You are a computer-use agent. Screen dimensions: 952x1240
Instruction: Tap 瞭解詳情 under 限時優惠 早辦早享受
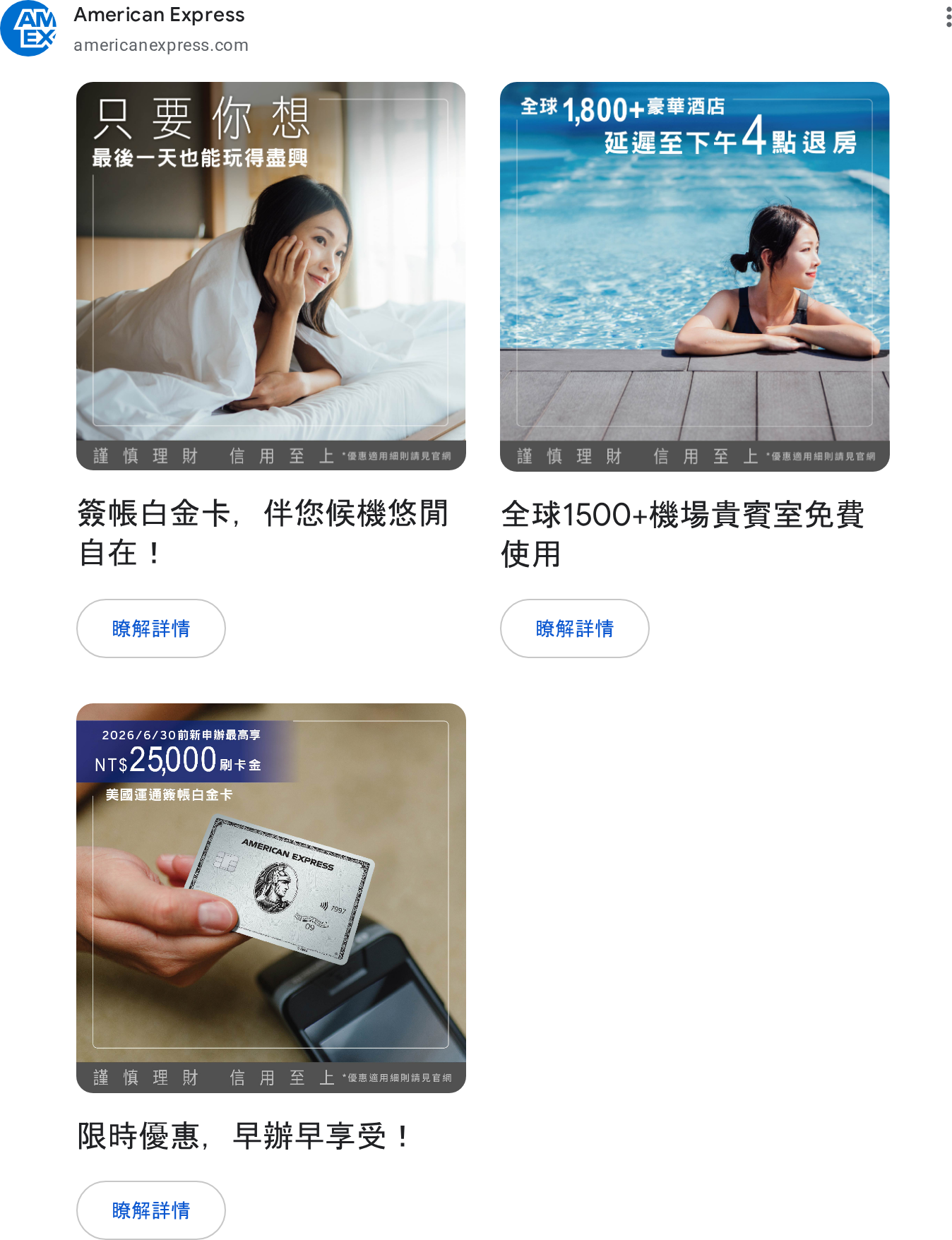tap(151, 1210)
